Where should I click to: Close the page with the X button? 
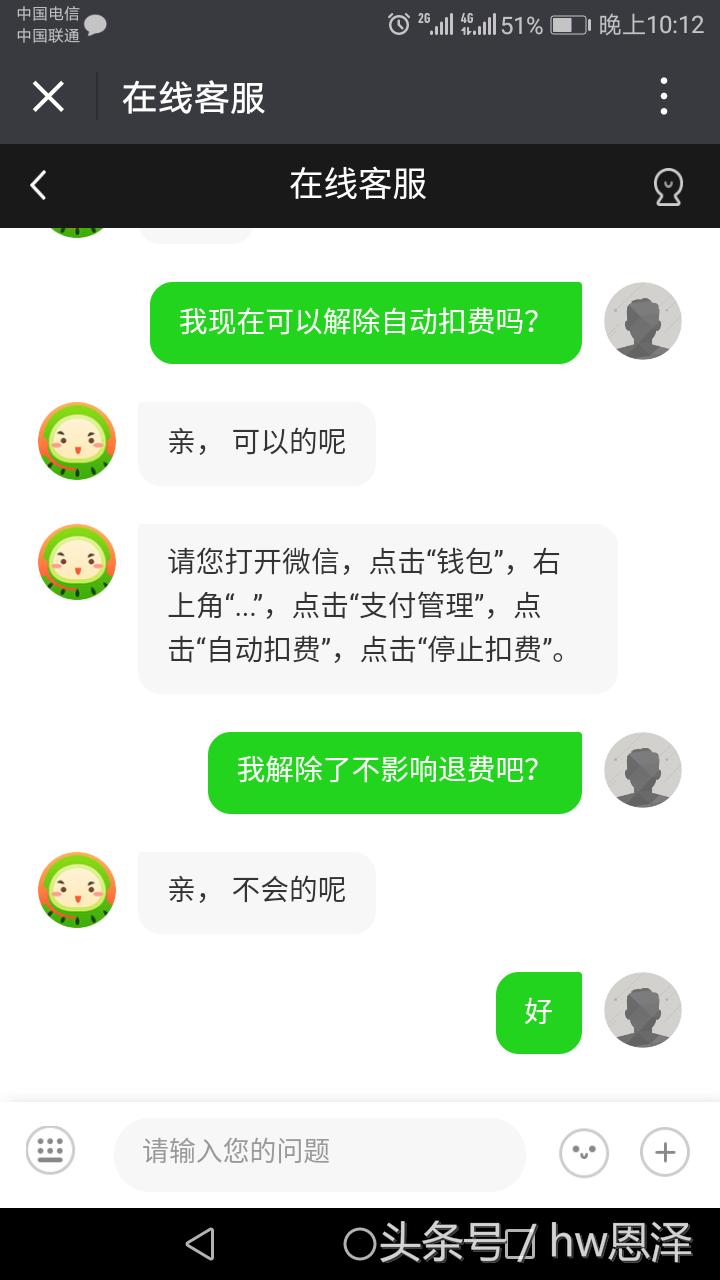[48, 97]
